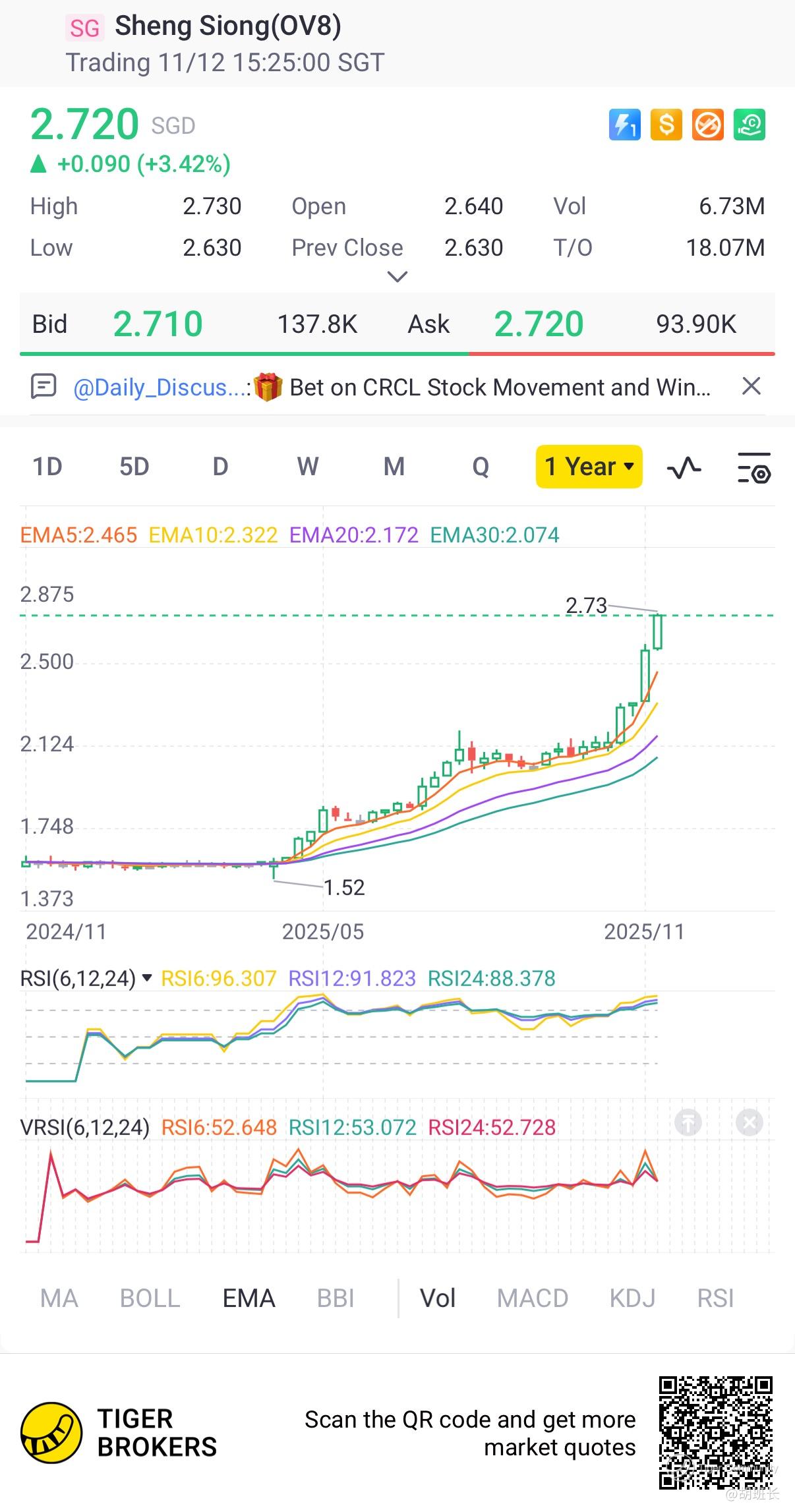Select the Q quarterly chart
Screen dimensions: 795x1512
point(481,467)
